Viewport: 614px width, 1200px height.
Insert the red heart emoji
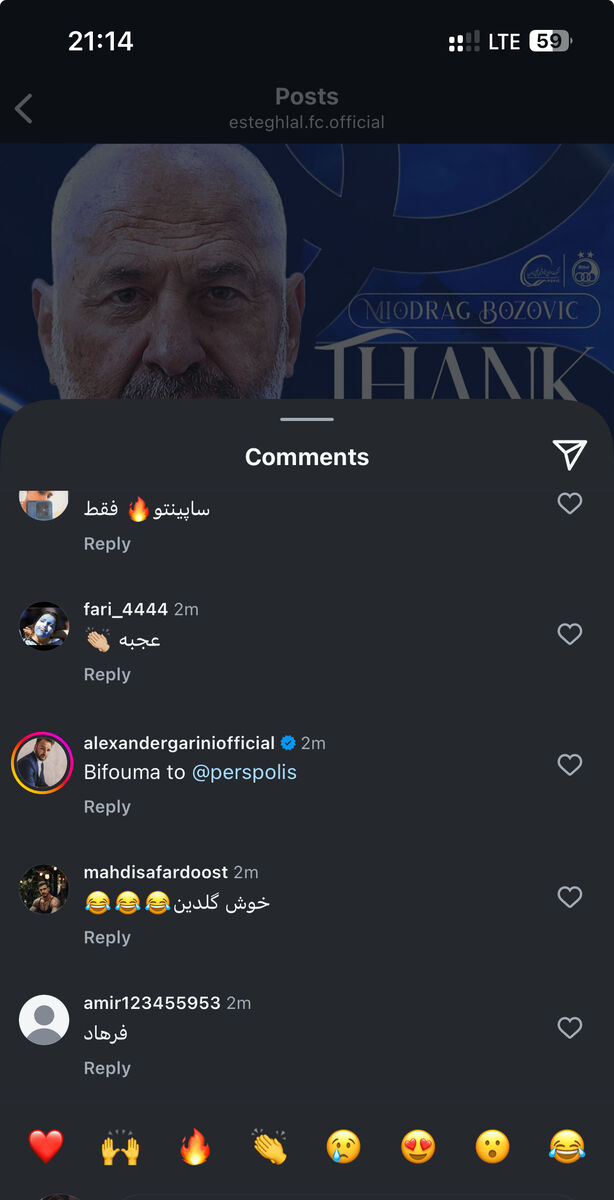(x=46, y=1146)
